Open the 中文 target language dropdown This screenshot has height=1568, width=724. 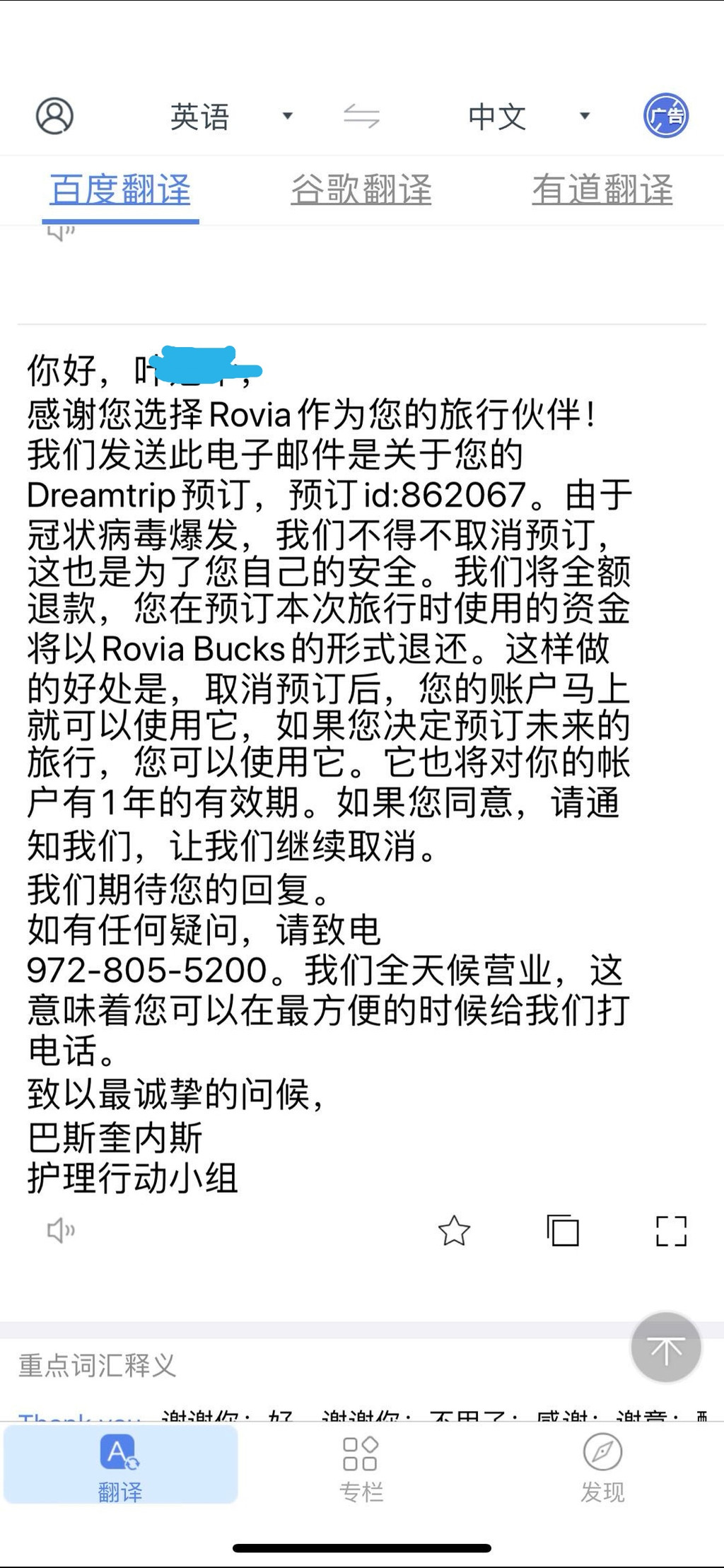tap(529, 117)
